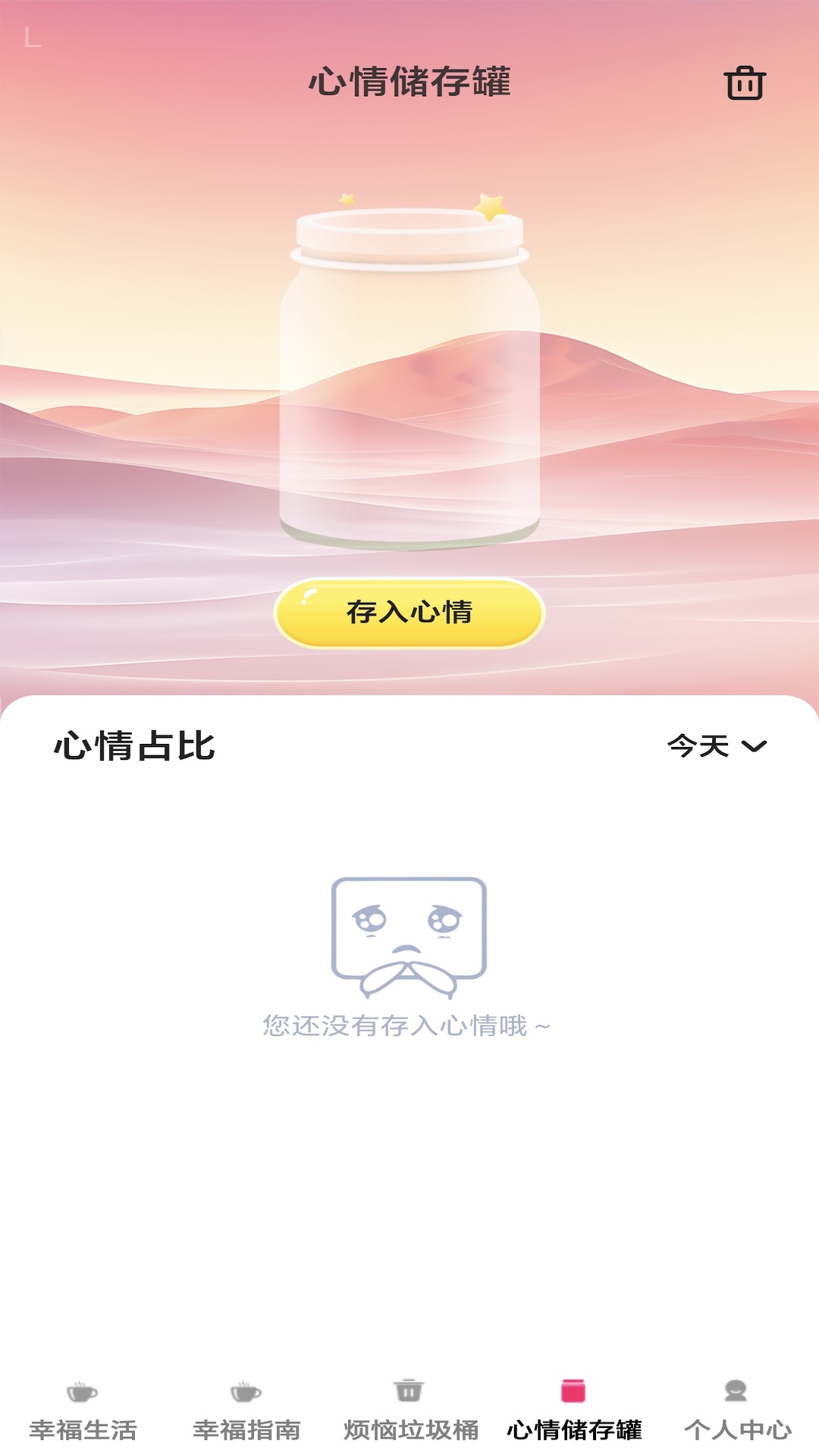Open the 幸福指南 tab
Viewport: 819px width, 1456px height.
click(246, 1412)
